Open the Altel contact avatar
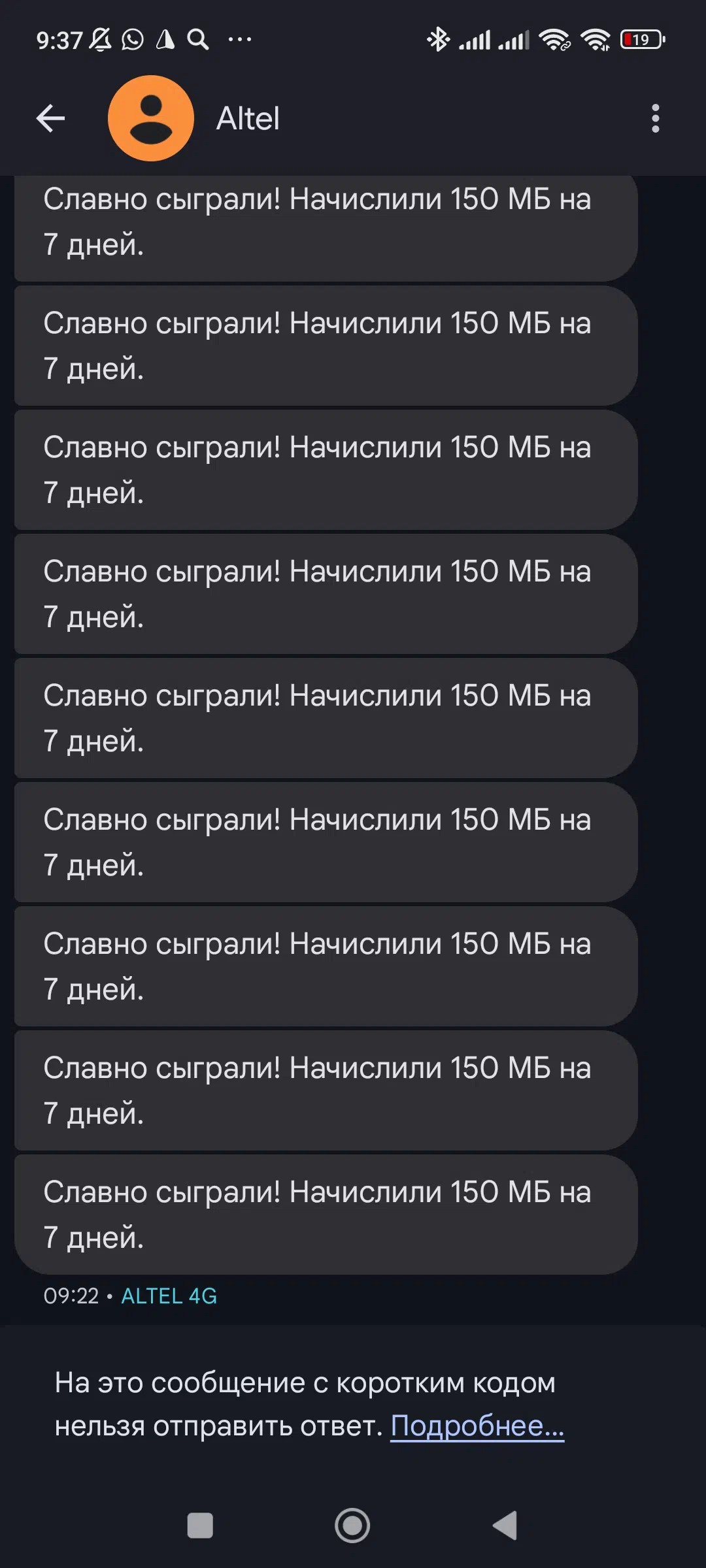 [151, 118]
